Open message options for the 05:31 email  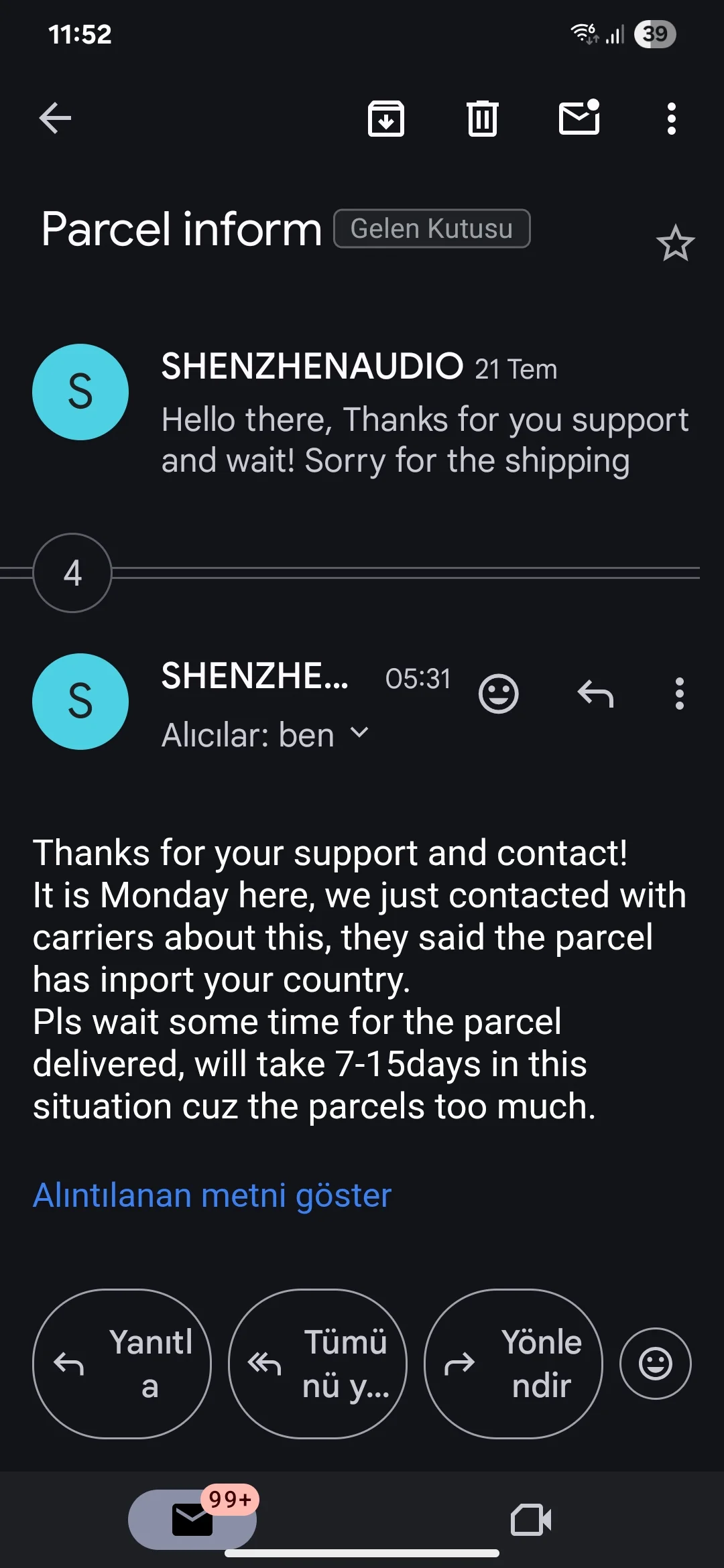pos(679,694)
